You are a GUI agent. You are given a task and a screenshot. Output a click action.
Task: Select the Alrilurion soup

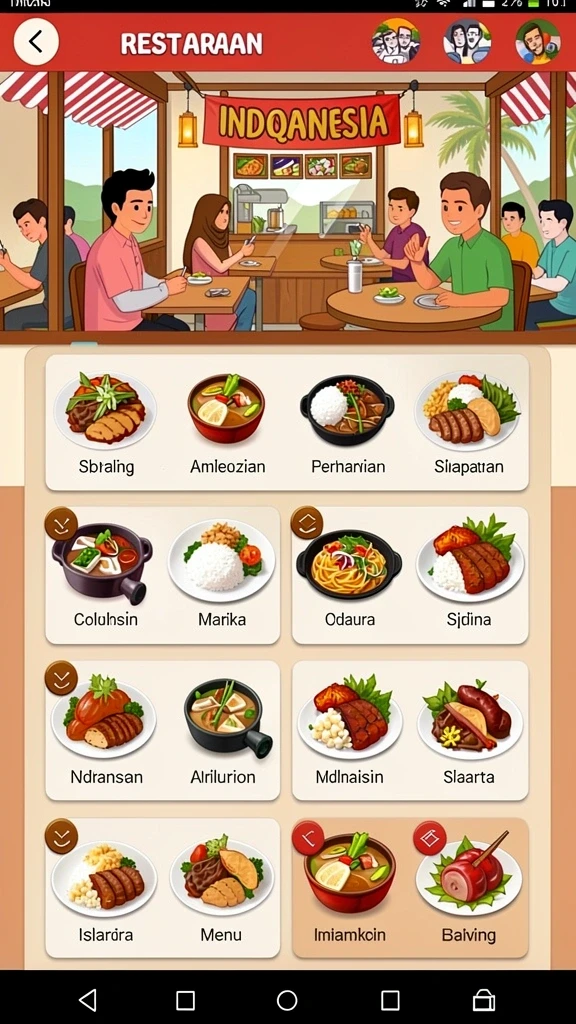click(x=223, y=731)
